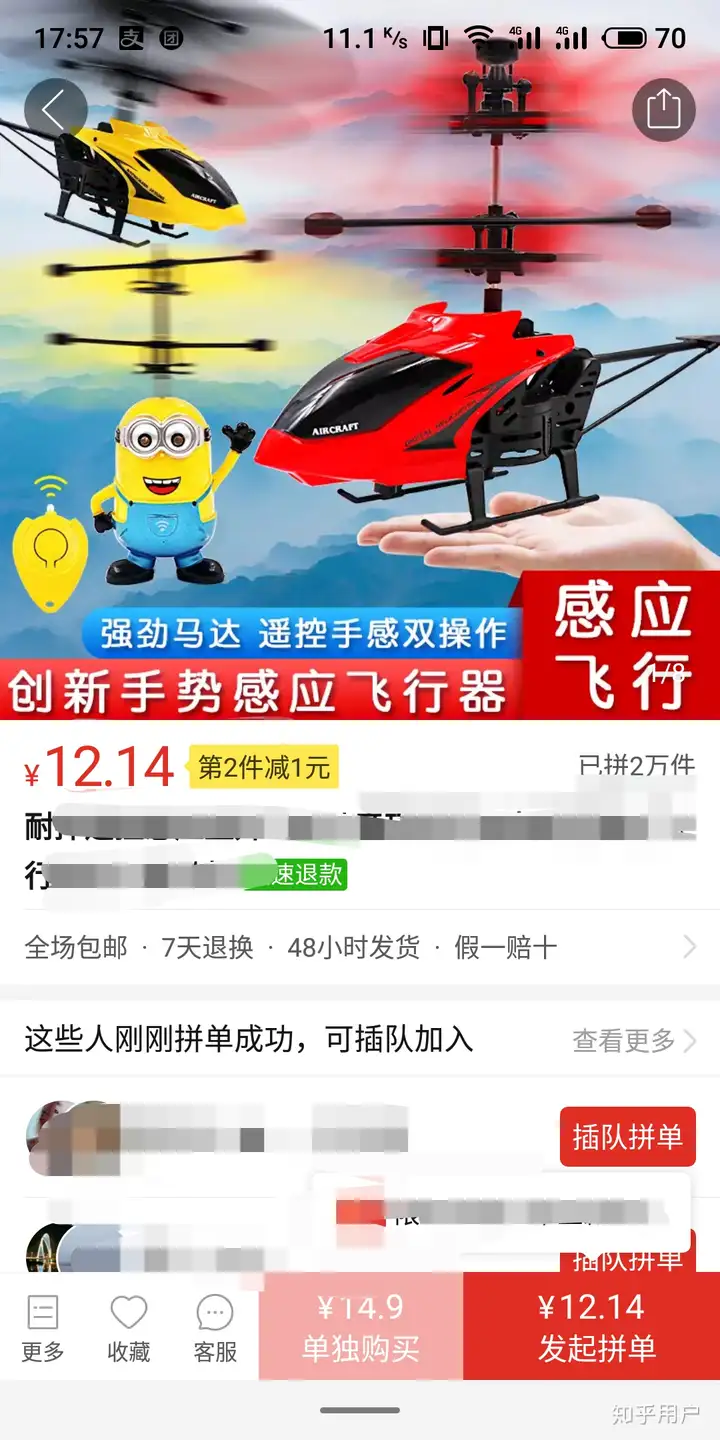Buy alone for ¥14.9 with 单独购买
The width and height of the screenshot is (720, 1440).
[x=361, y=1327]
